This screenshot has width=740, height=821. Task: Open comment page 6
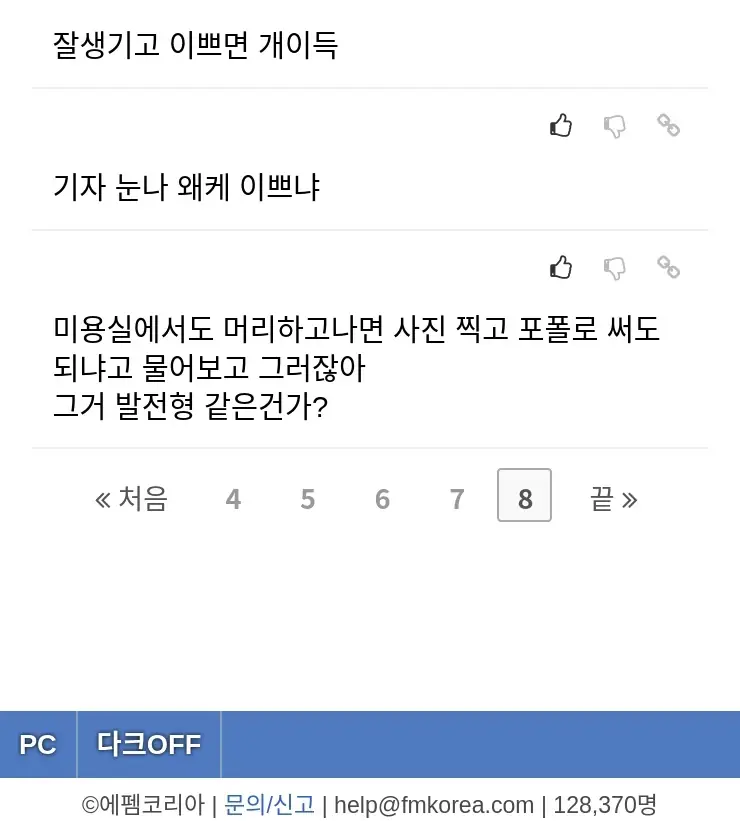click(x=382, y=498)
